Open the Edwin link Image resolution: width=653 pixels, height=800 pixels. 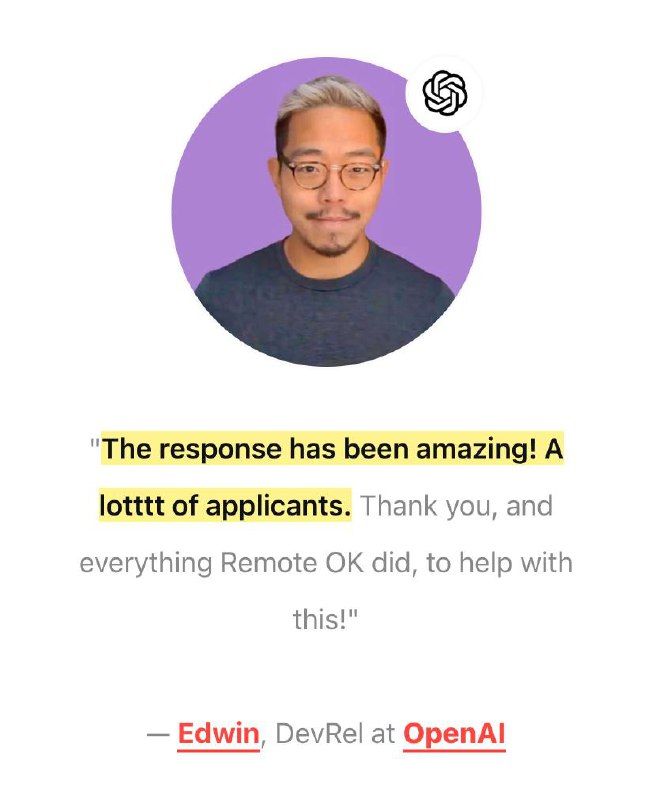[x=218, y=735]
